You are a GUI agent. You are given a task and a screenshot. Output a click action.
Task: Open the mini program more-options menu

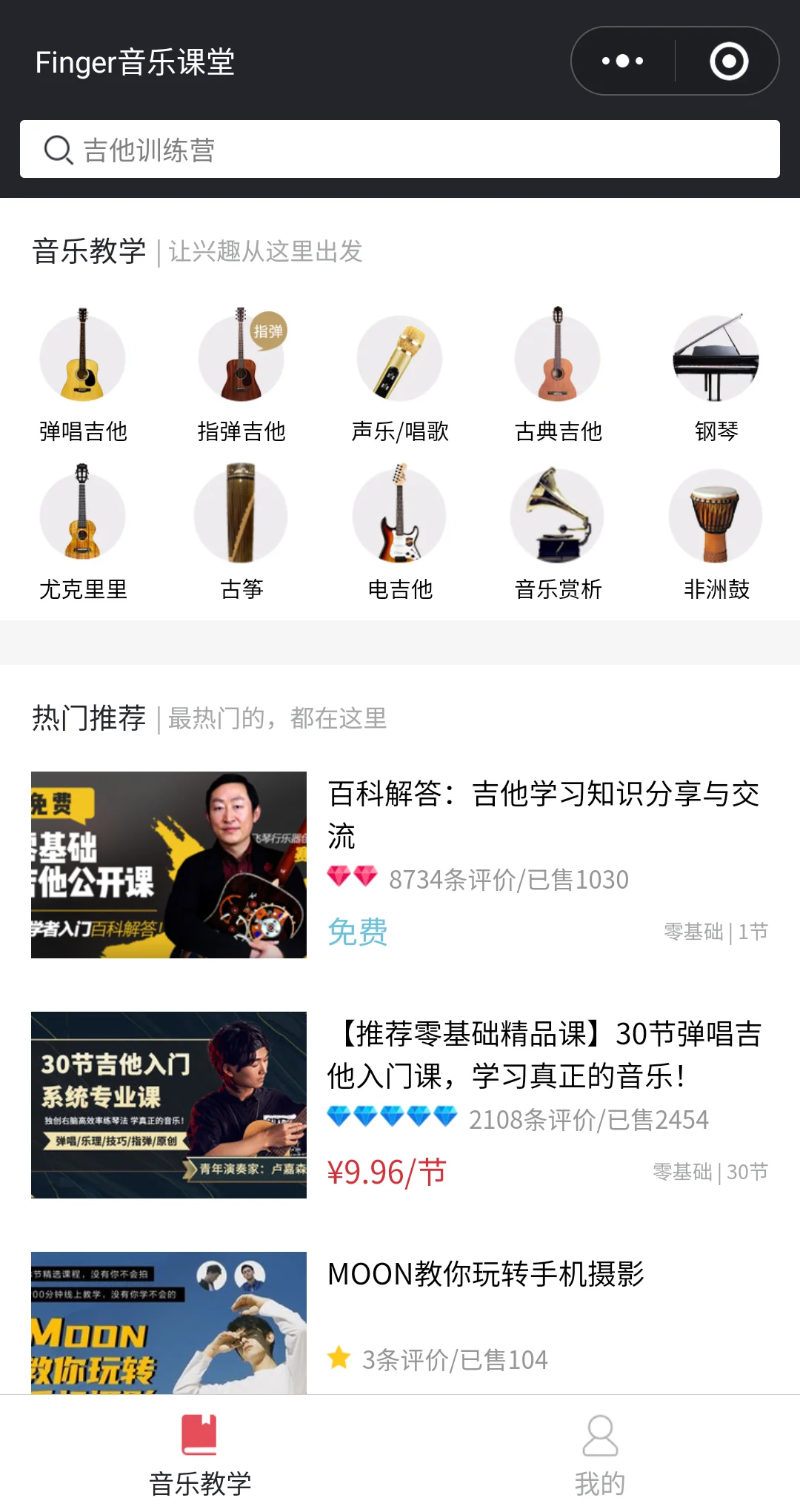point(622,61)
